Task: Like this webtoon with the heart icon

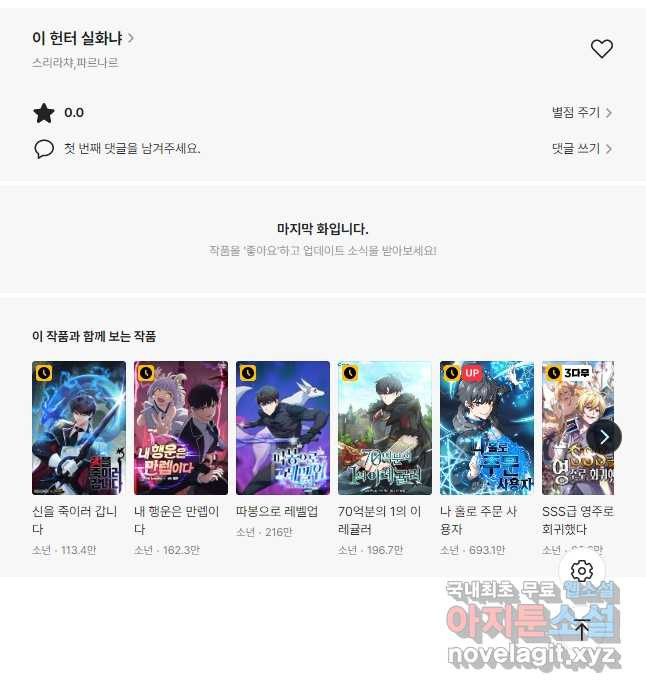Action: 601,48
